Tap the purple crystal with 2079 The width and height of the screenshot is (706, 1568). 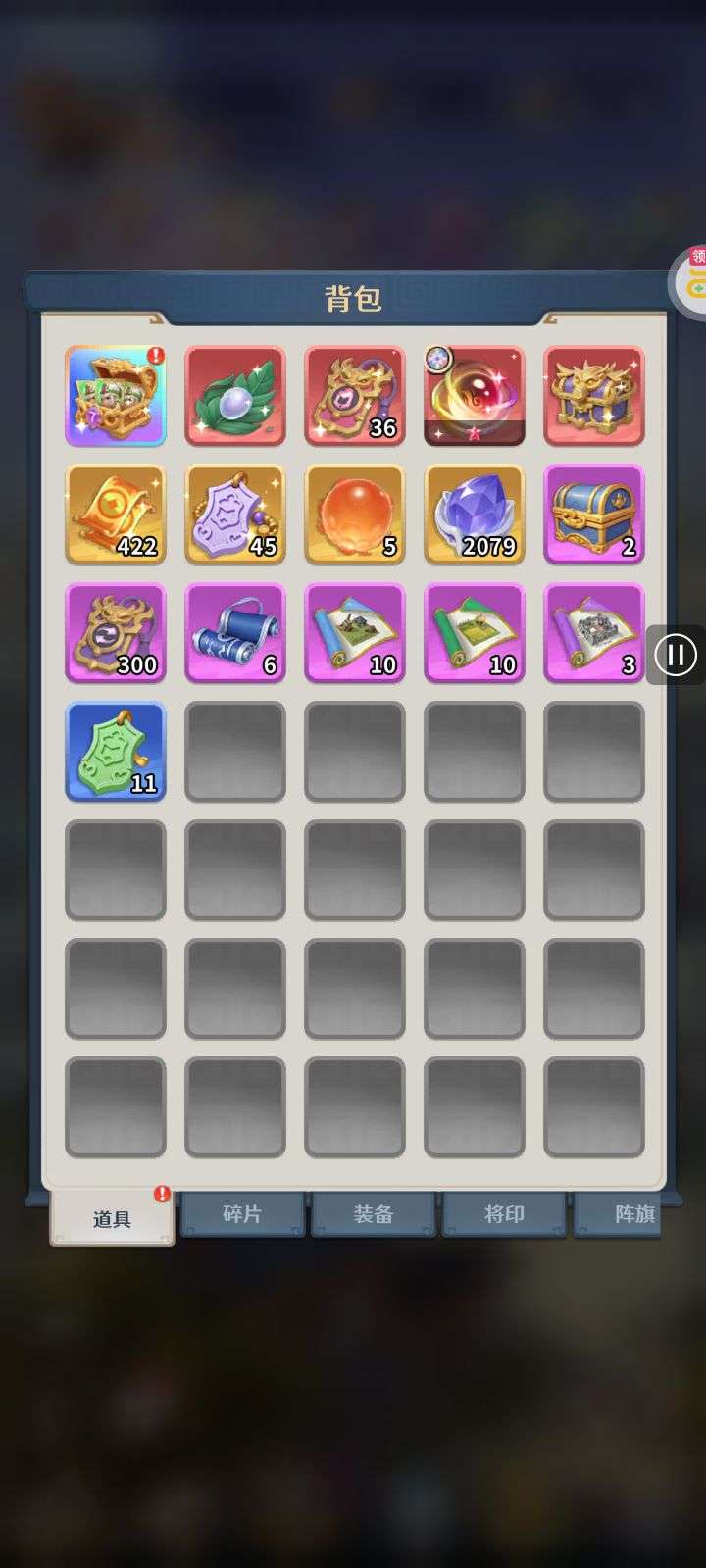(475, 514)
